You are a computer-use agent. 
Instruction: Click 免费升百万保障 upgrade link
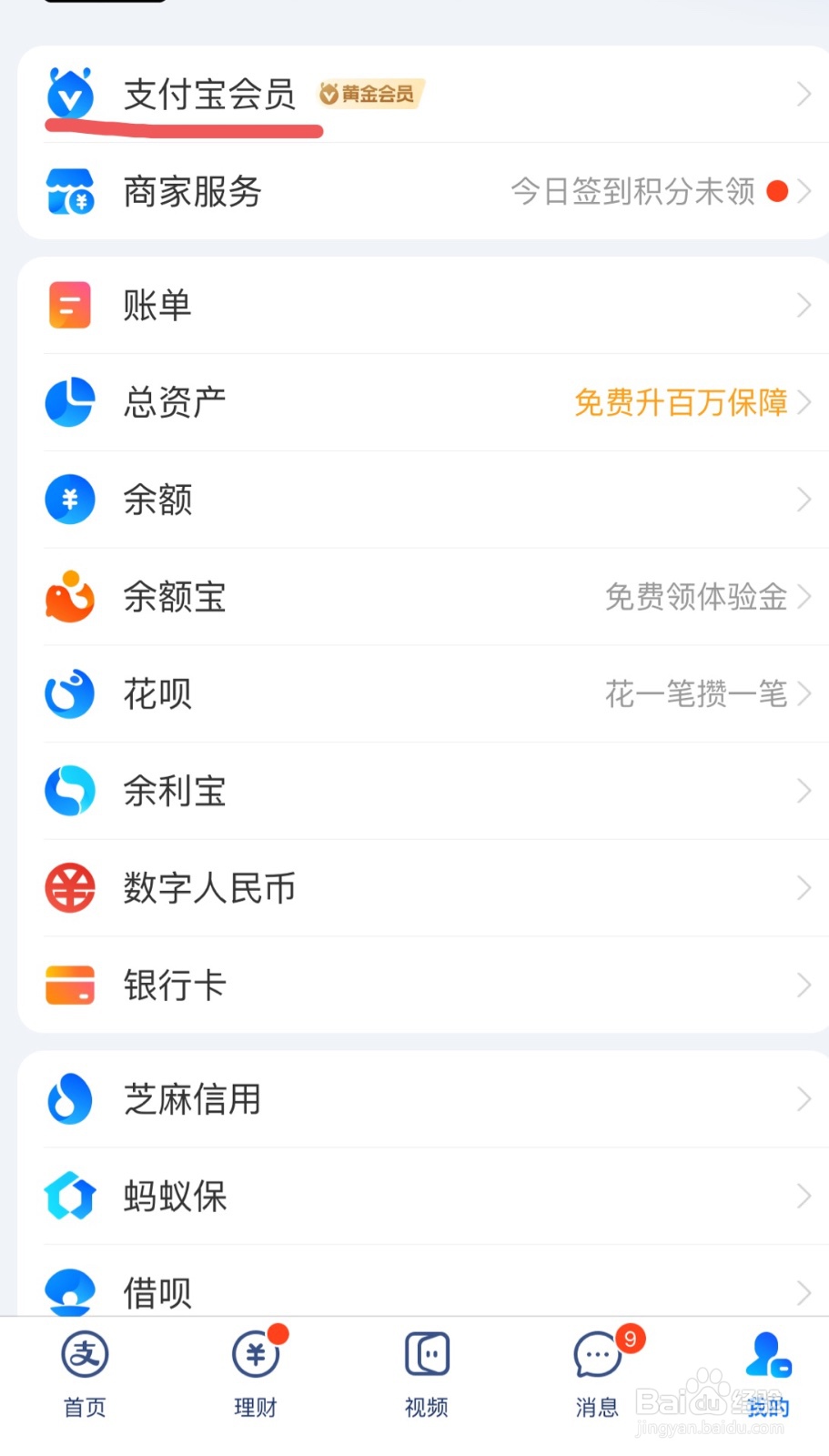click(680, 403)
